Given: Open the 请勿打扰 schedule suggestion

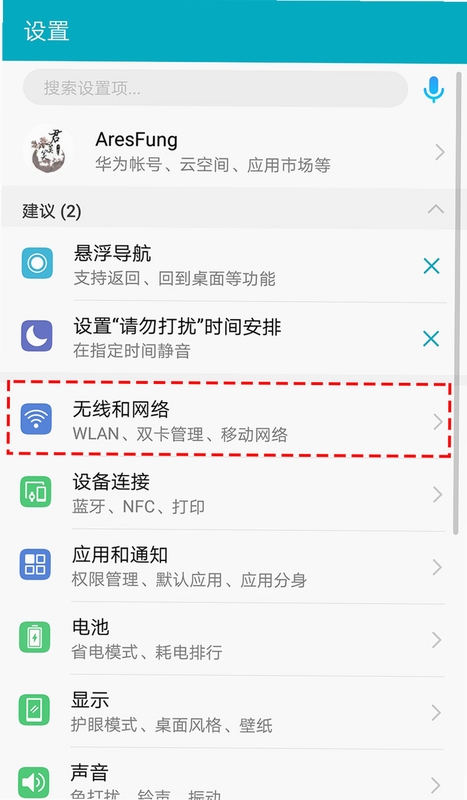Looking at the screenshot, I should point(214,338).
